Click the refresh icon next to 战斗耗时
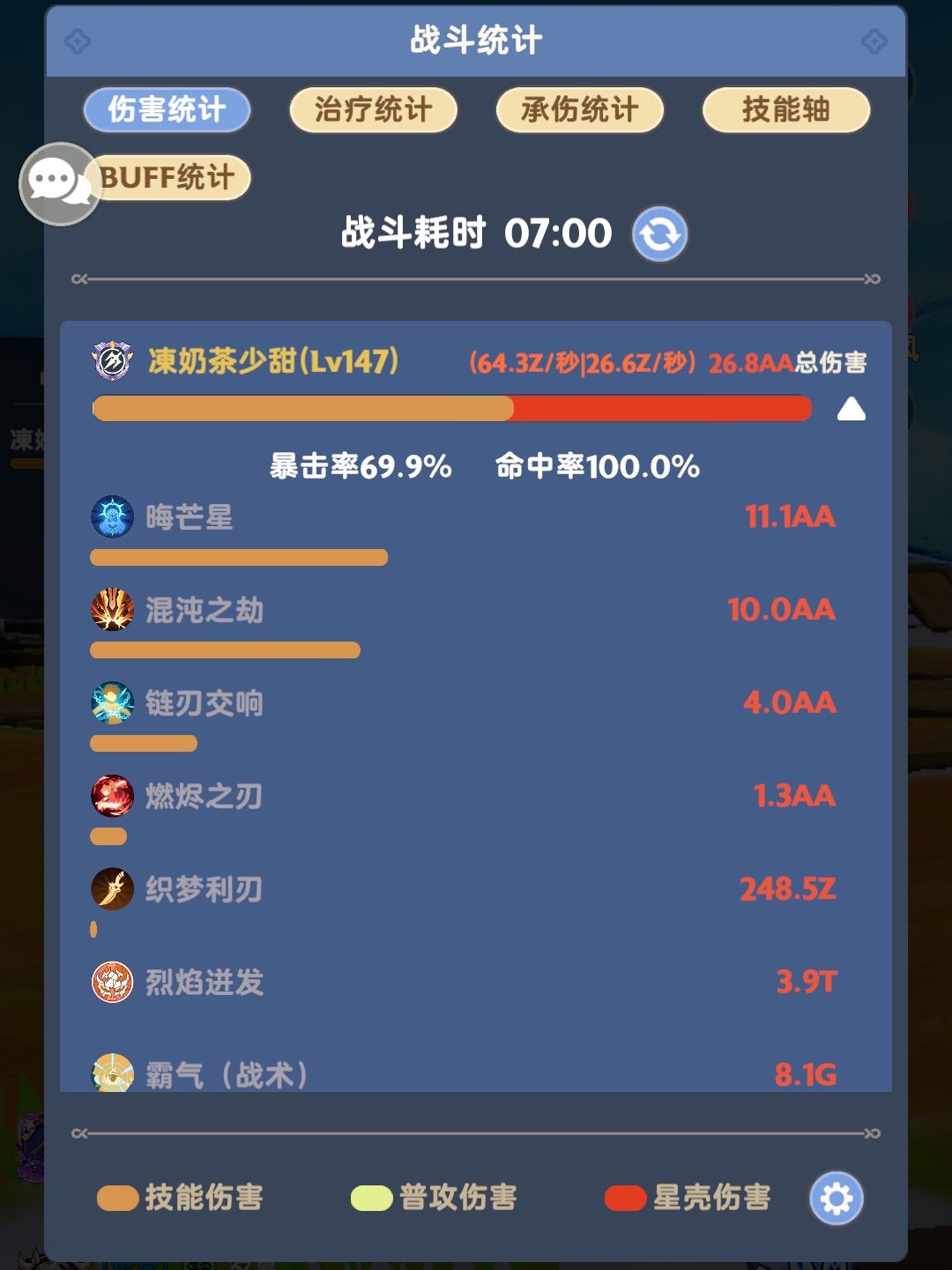This screenshot has height=1270, width=952. tap(659, 234)
